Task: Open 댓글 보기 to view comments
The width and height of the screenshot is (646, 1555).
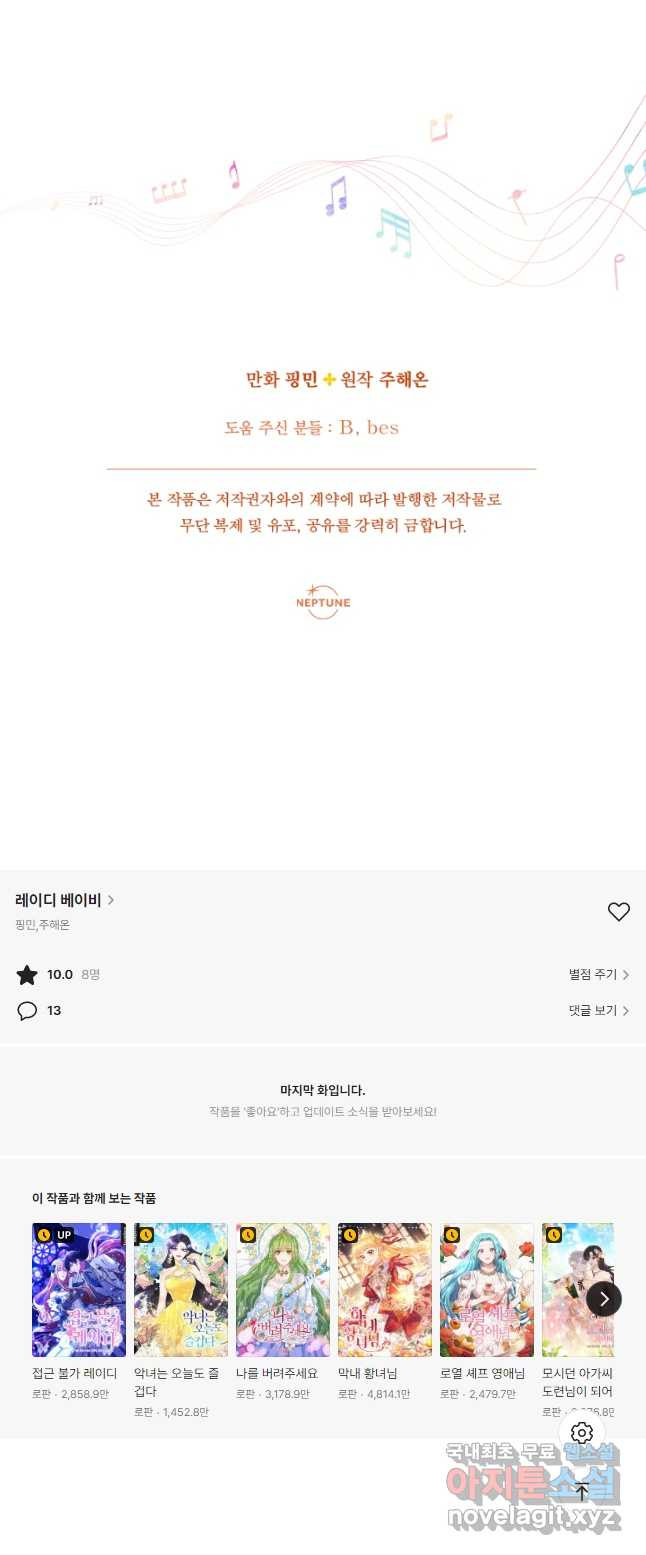Action: pos(598,1011)
